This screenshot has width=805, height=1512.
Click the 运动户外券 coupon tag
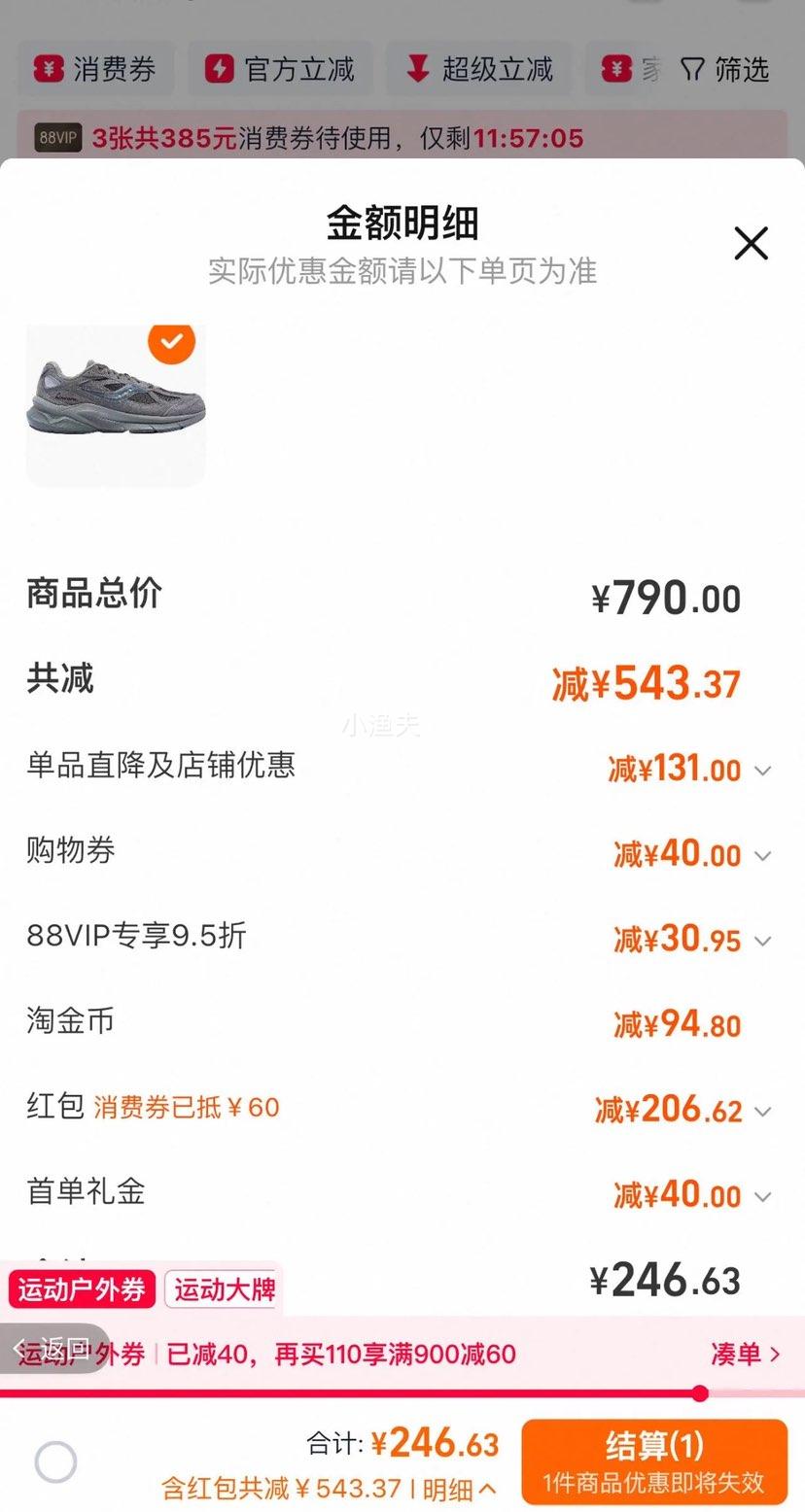81,1289
